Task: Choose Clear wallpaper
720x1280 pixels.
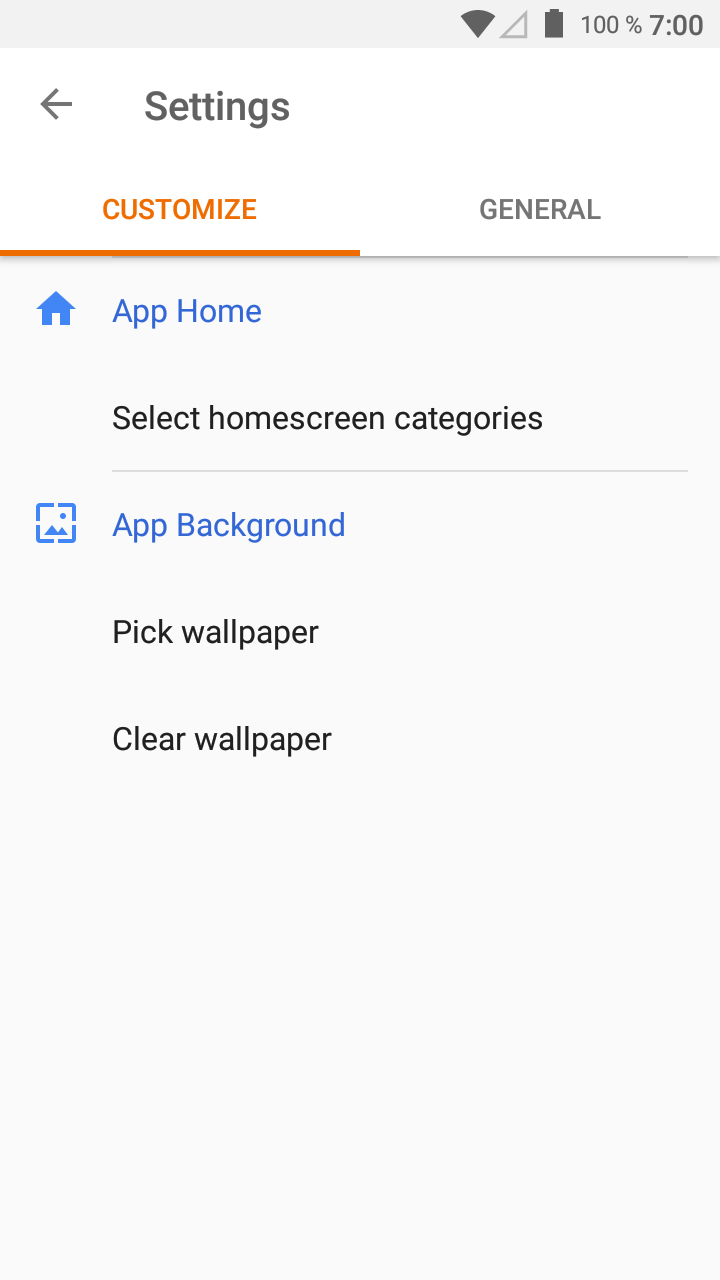Action: pyautogui.click(x=360, y=739)
